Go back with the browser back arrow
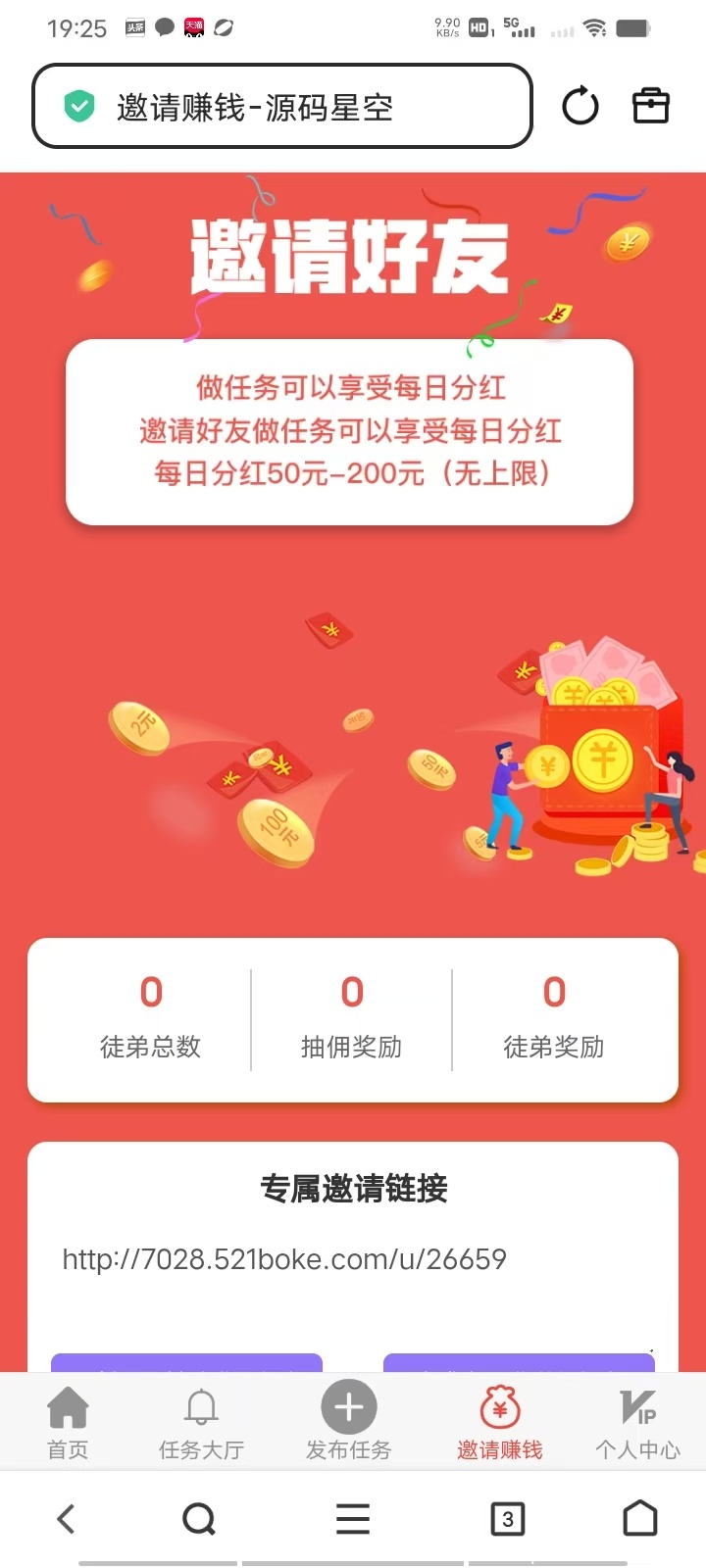Image resolution: width=706 pixels, height=1568 pixels. click(66, 1519)
